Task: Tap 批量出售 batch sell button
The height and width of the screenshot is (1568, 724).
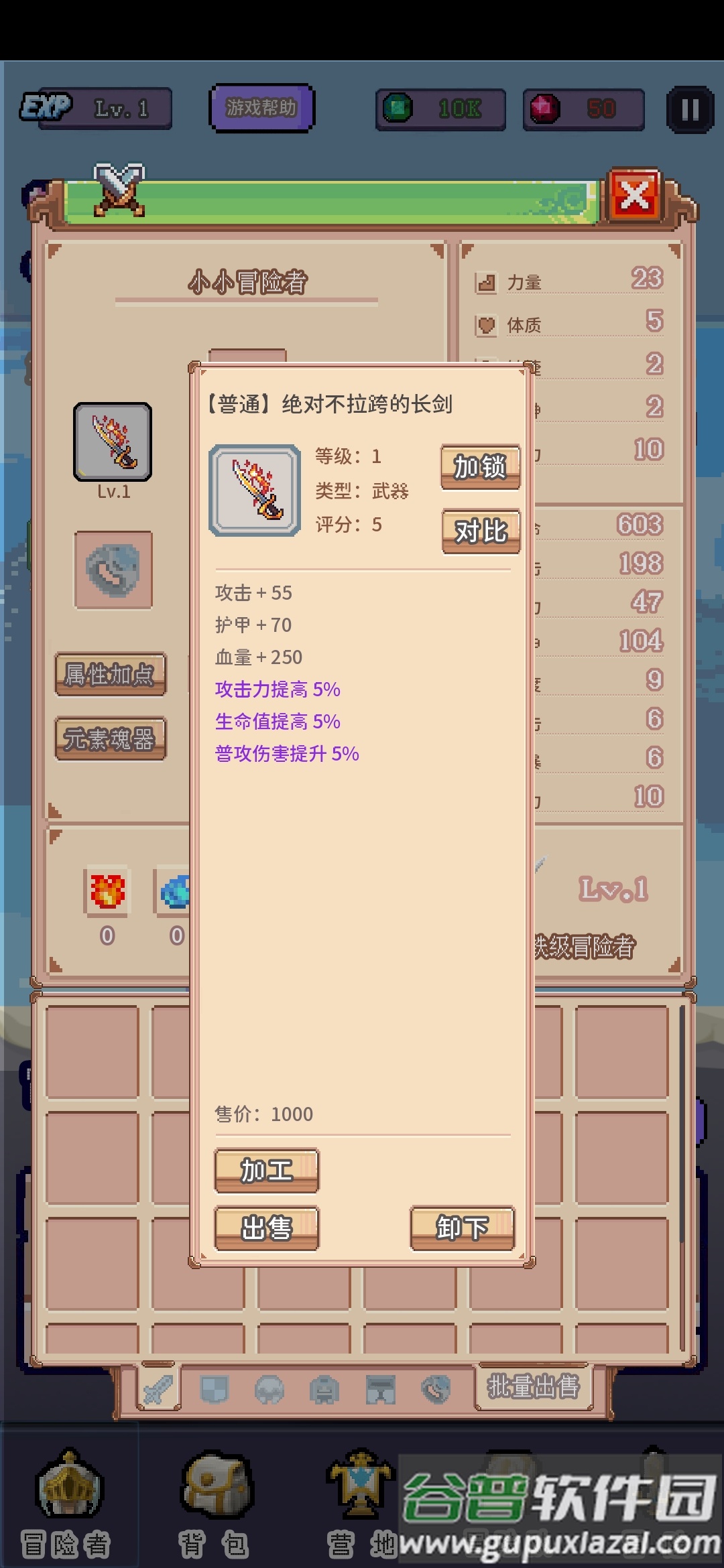Action: click(533, 1386)
